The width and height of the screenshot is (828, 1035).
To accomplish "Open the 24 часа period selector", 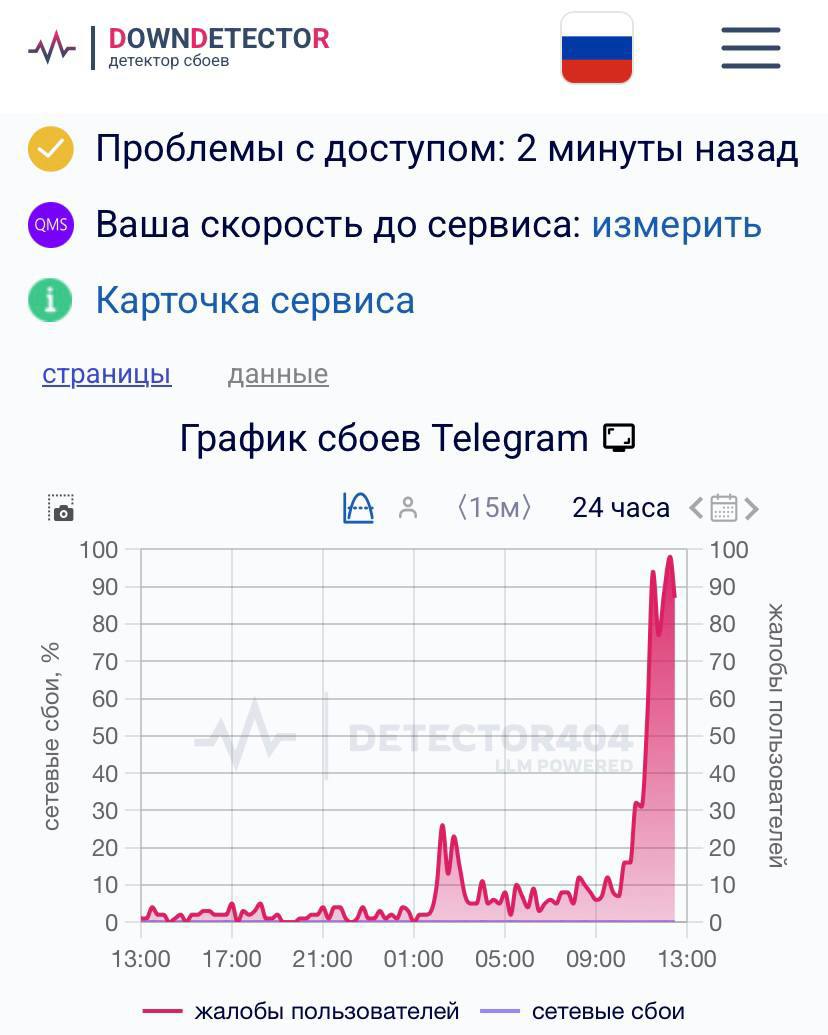I will (620, 508).
